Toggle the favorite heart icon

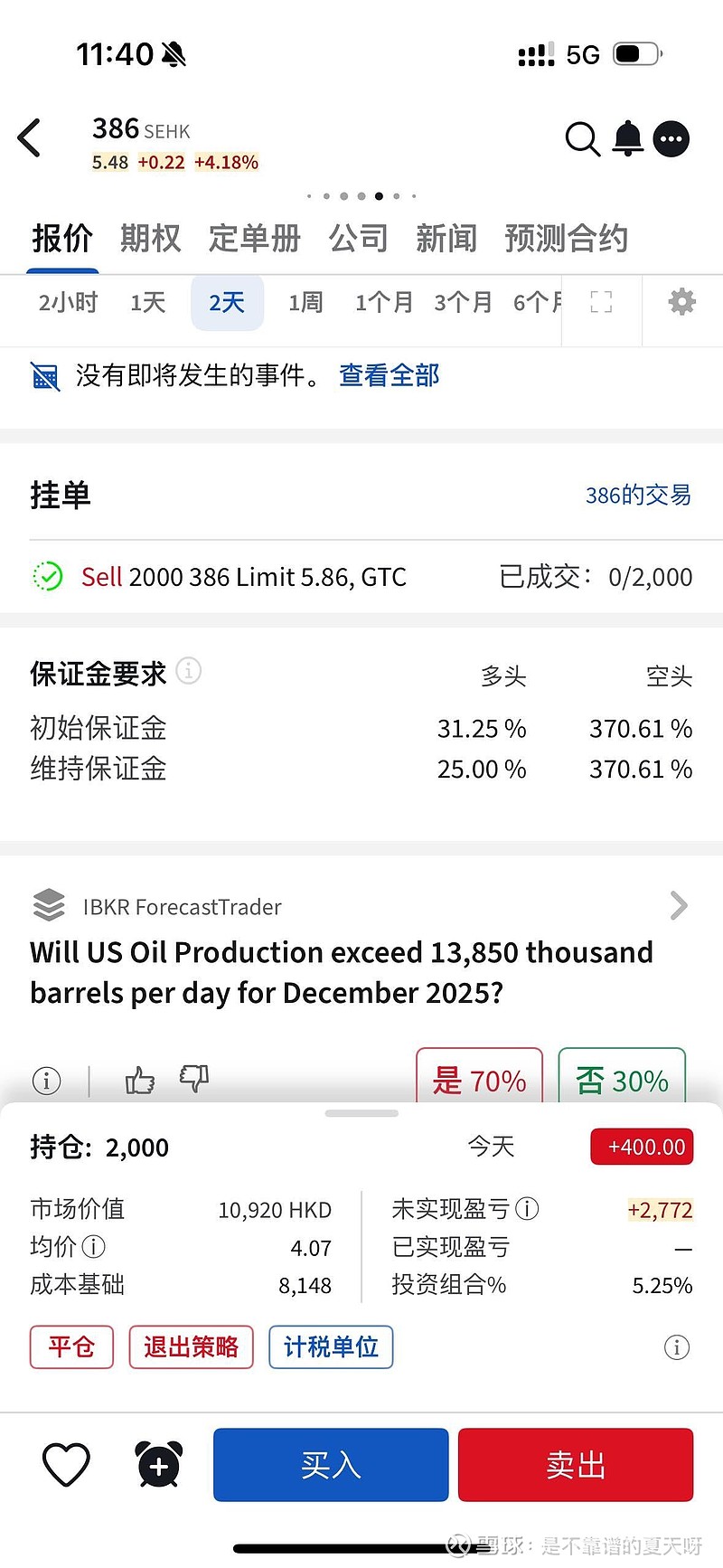66,1465
